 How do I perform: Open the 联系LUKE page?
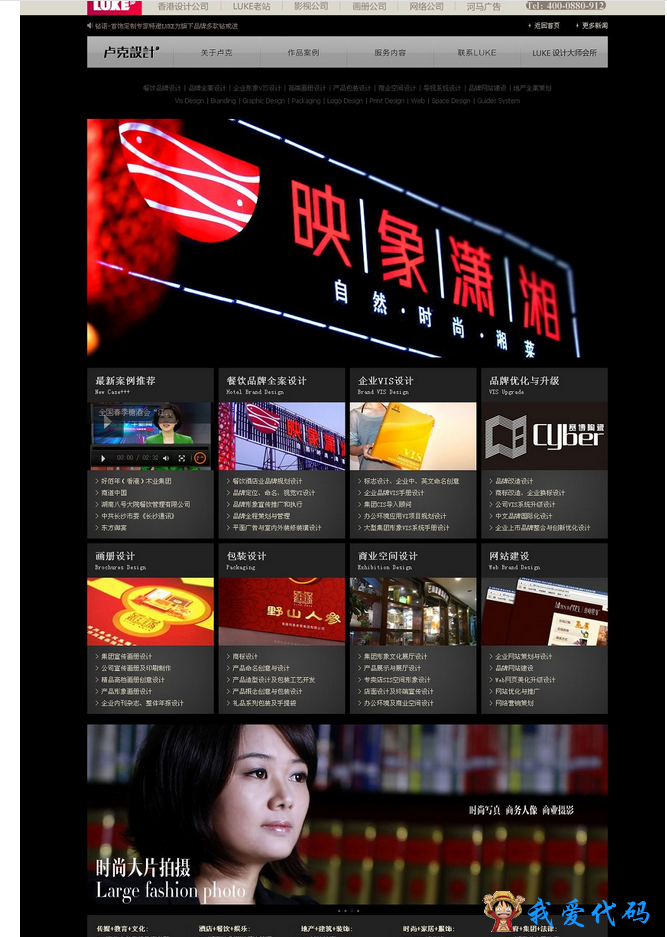pos(477,52)
